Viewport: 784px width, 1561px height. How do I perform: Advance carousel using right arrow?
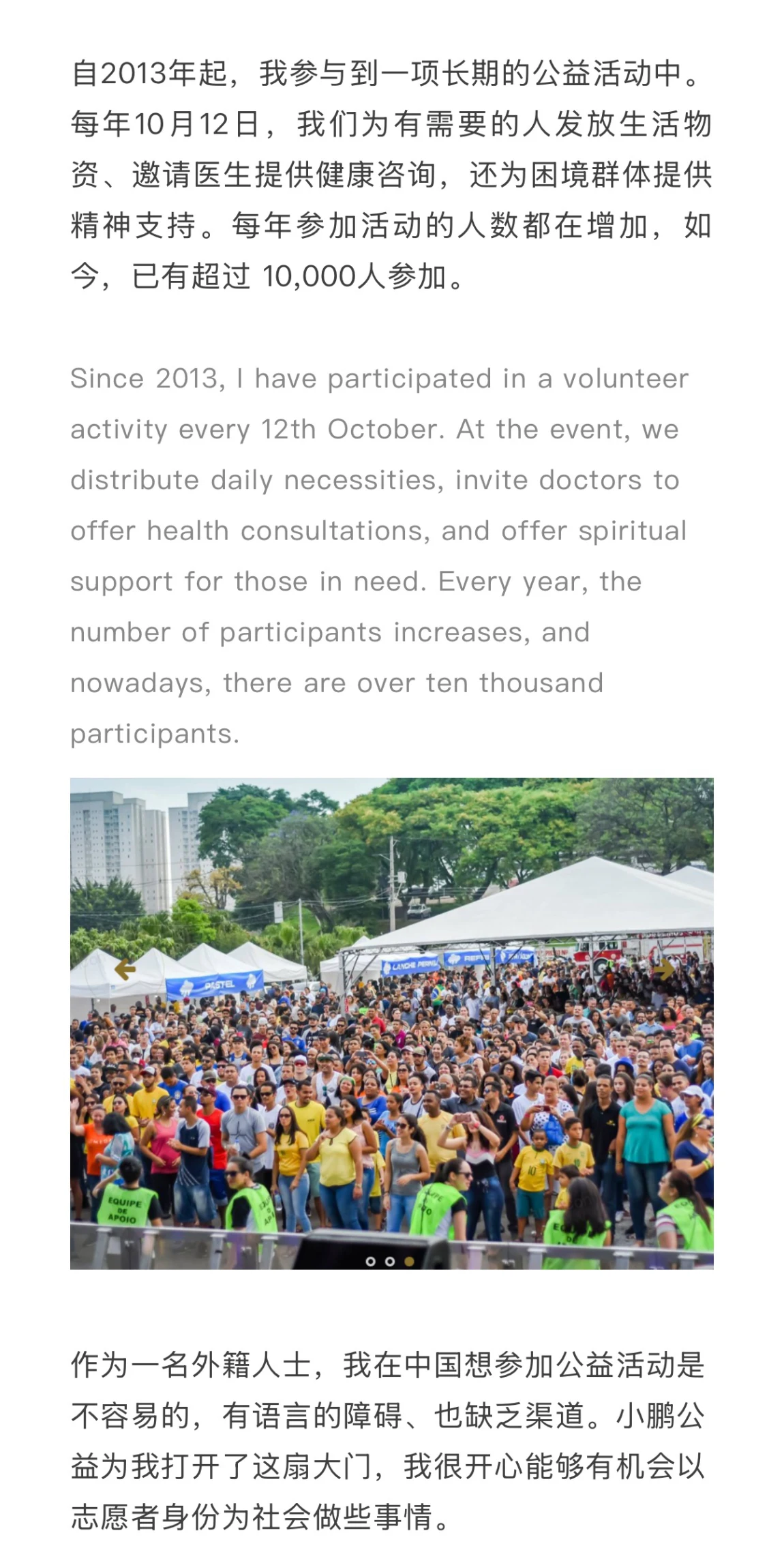663,969
